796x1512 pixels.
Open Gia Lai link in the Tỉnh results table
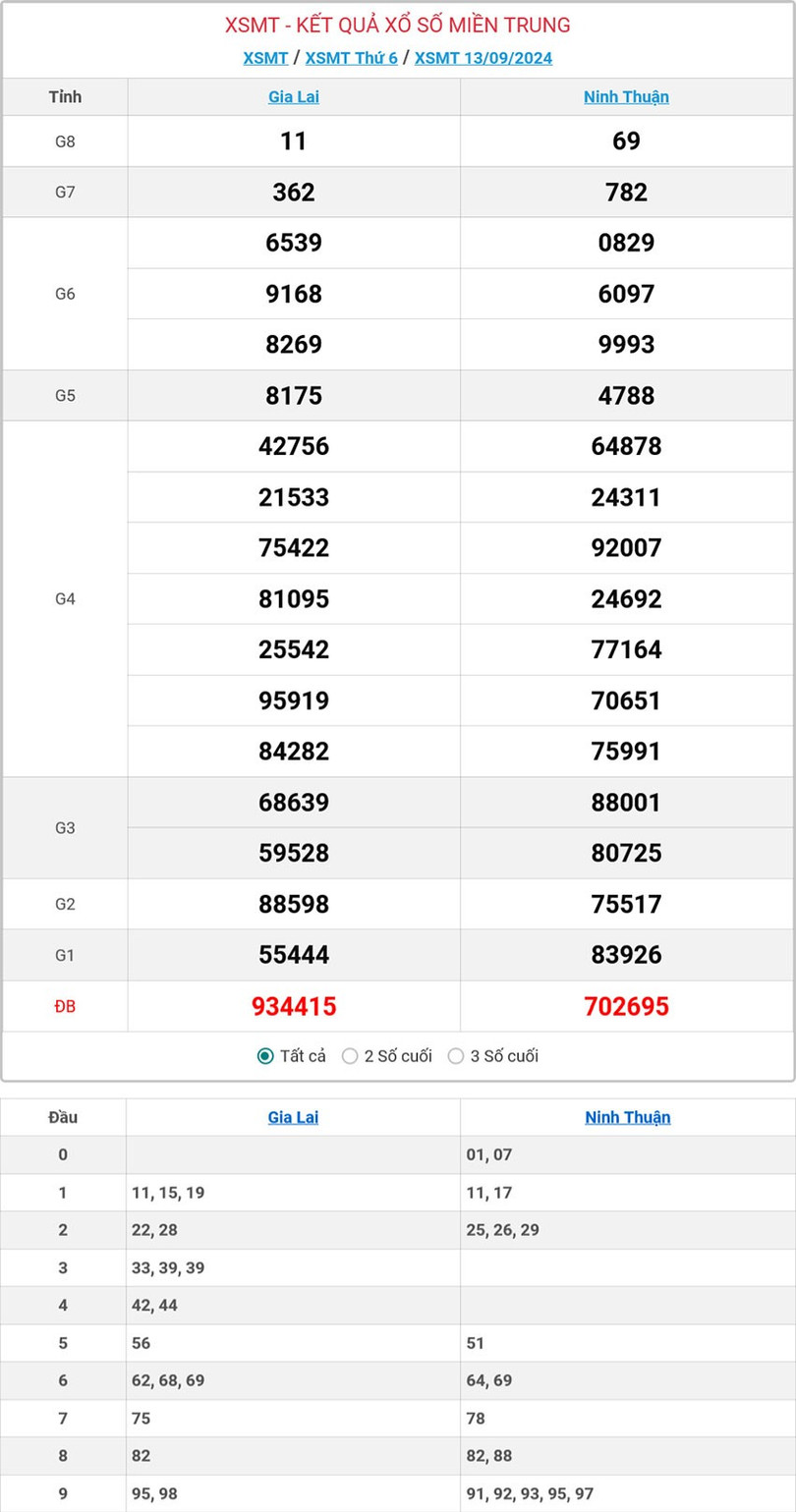(294, 97)
